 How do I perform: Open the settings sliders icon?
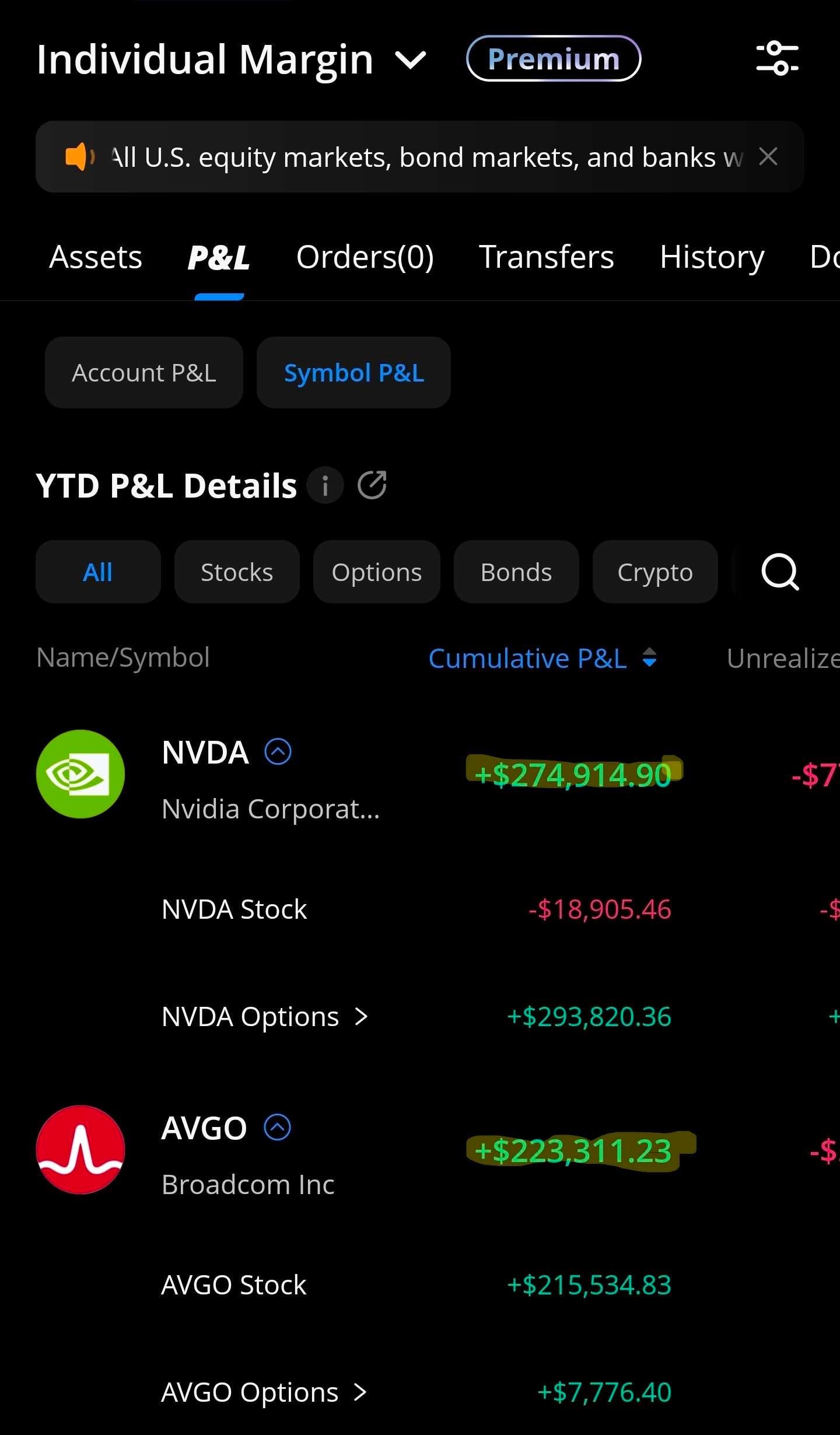778,58
